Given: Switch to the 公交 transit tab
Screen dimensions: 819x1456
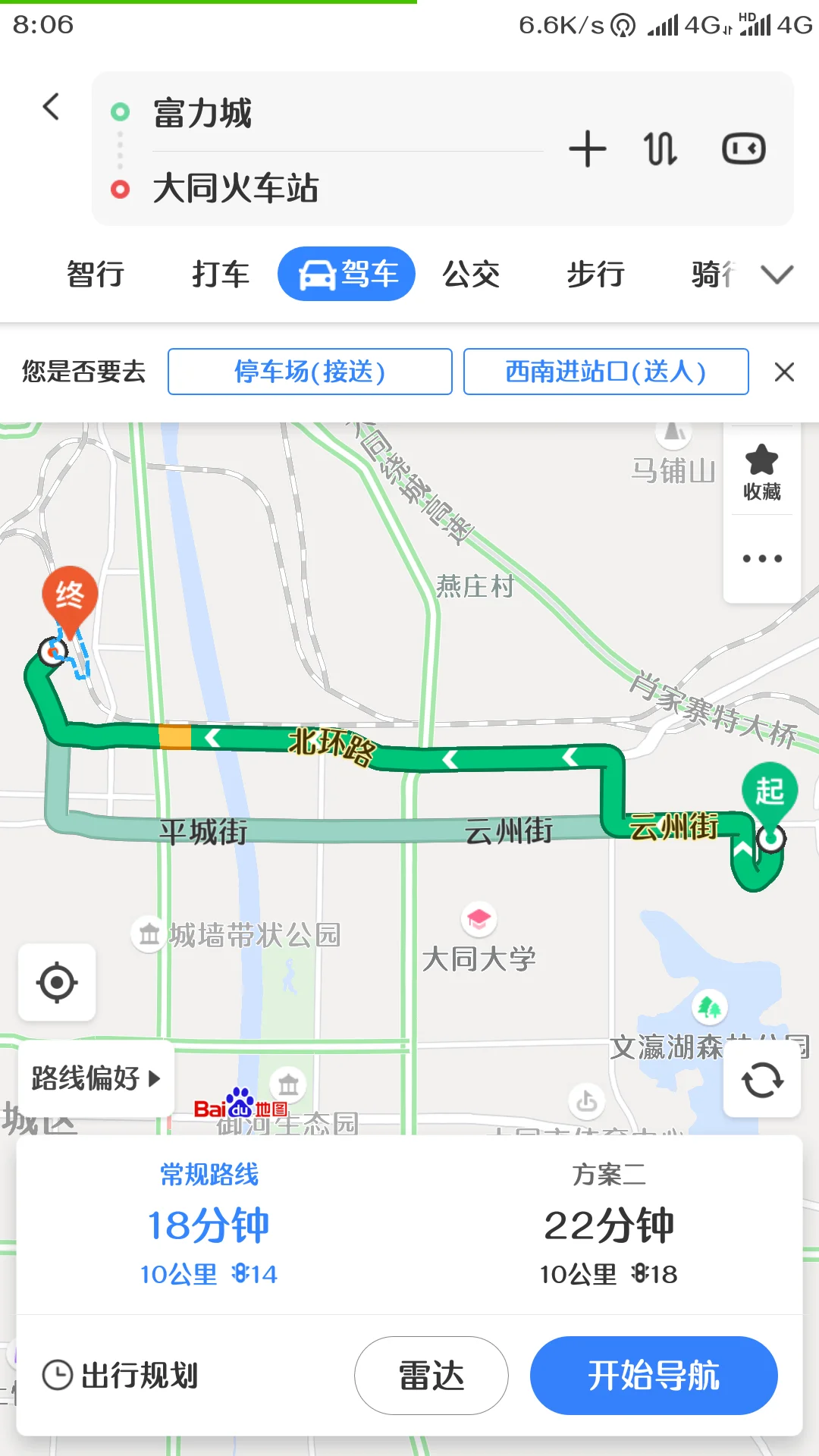Looking at the screenshot, I should [472, 275].
